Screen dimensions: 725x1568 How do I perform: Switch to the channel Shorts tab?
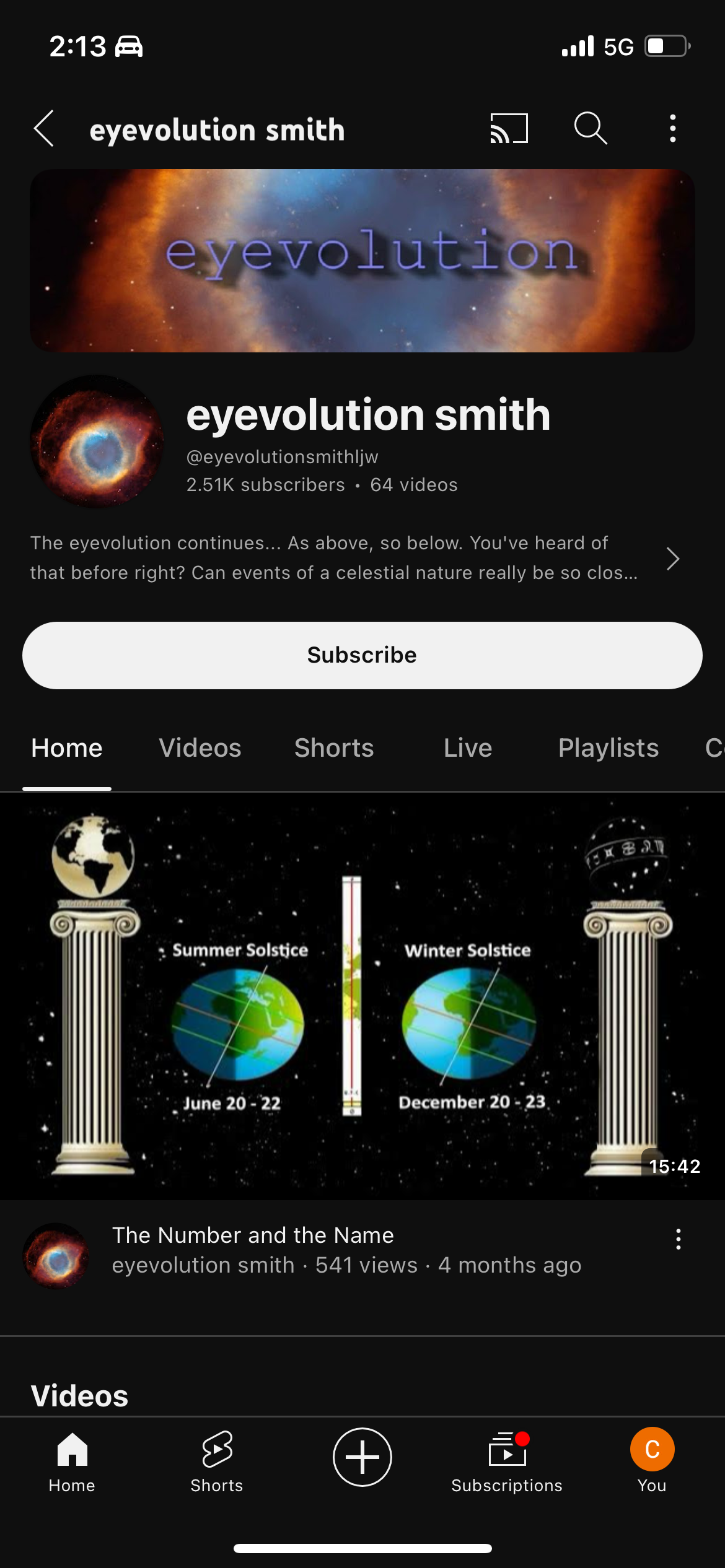334,748
